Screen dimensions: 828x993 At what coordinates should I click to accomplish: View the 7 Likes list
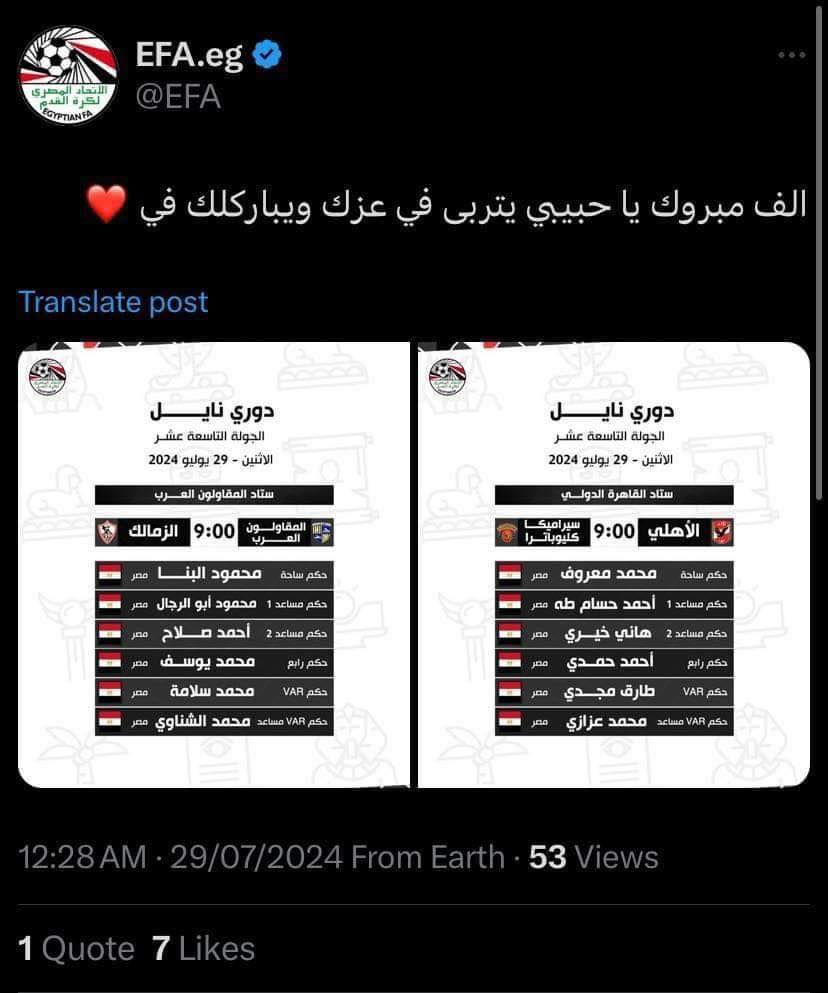(203, 948)
